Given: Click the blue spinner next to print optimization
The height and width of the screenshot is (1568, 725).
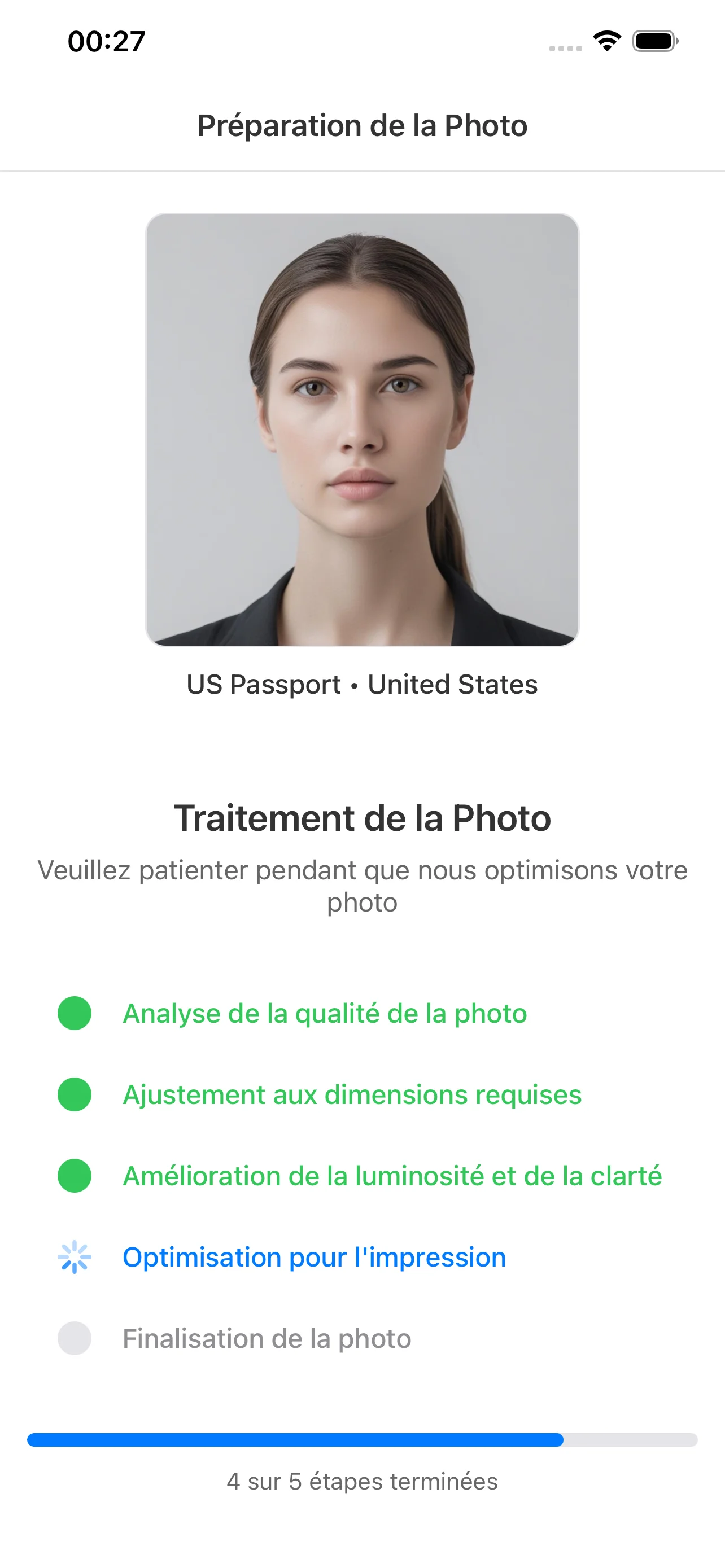Looking at the screenshot, I should pyautogui.click(x=75, y=1256).
